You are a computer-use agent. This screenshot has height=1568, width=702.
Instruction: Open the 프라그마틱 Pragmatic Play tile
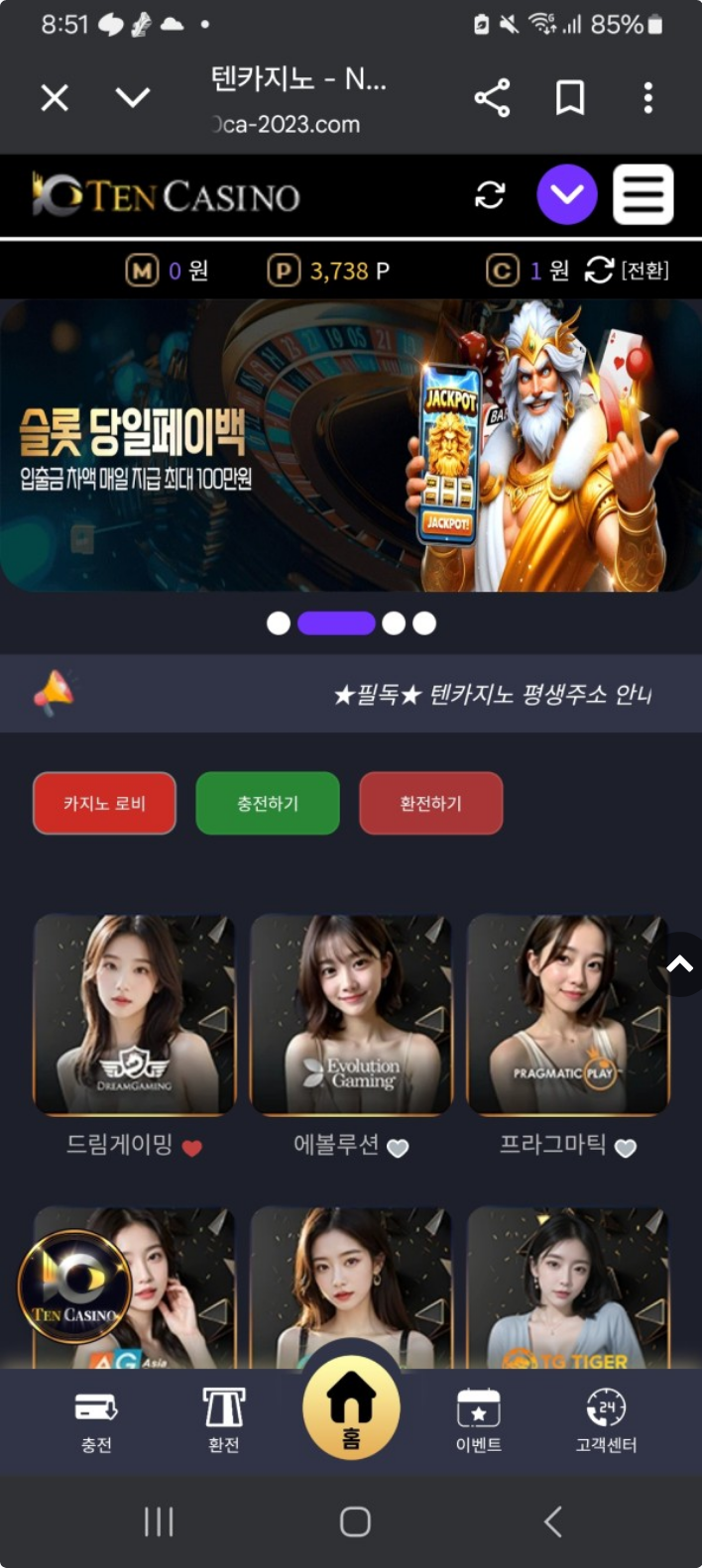(x=567, y=1015)
